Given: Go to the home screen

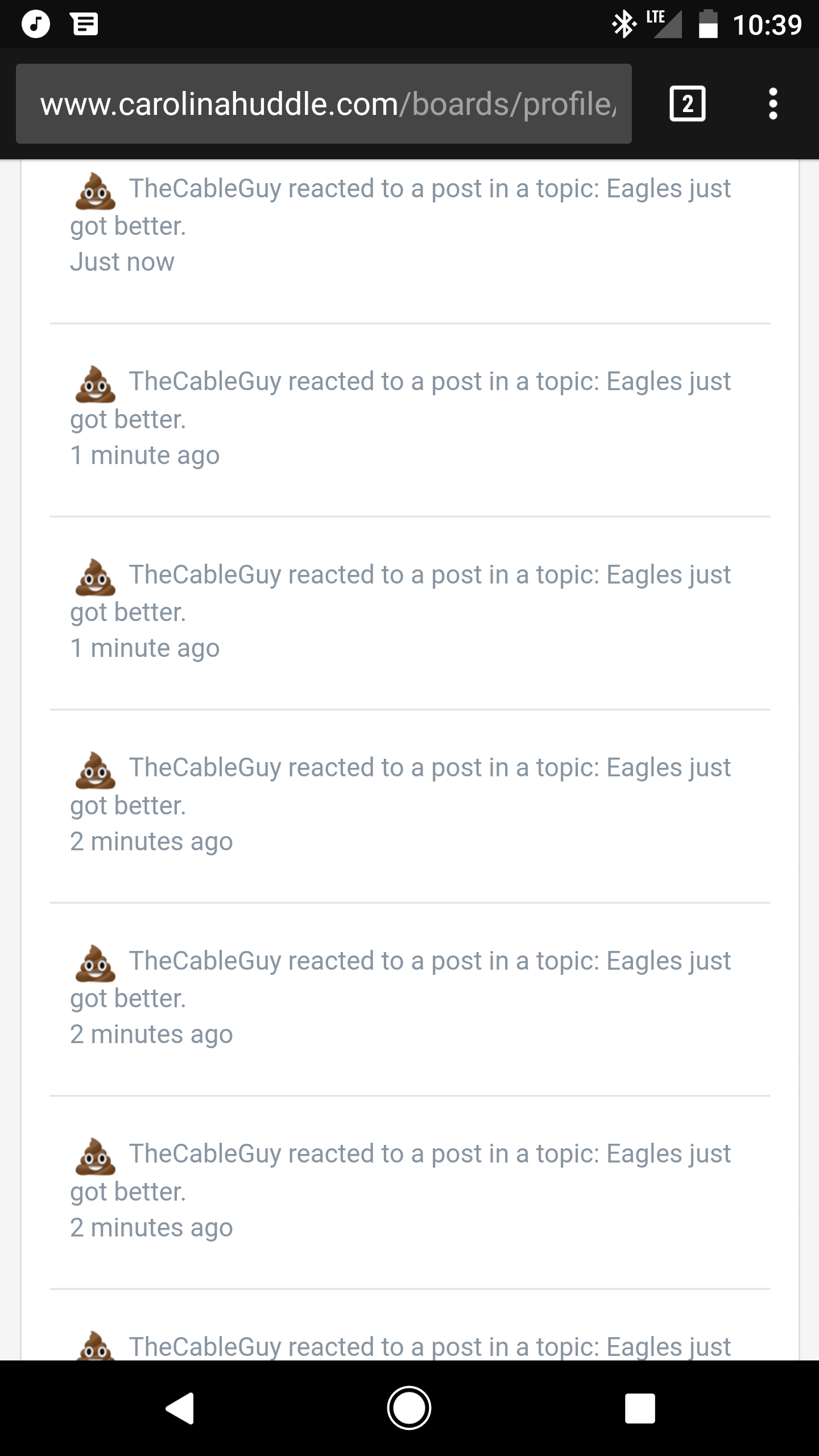Looking at the screenshot, I should (409, 1408).
